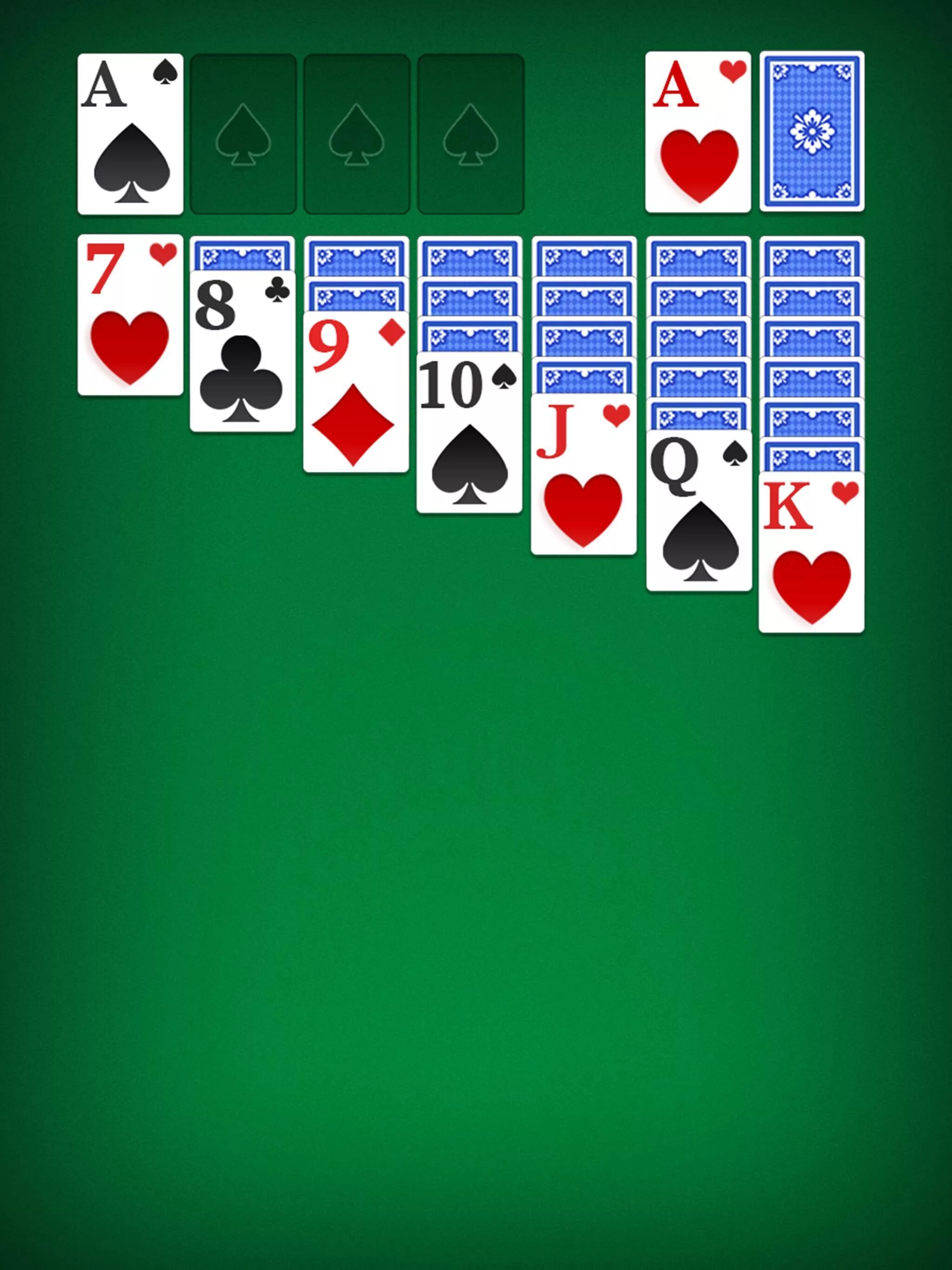Viewport: 952px width, 1270px height.
Task: Select the 10 of Spades card
Action: point(469,432)
